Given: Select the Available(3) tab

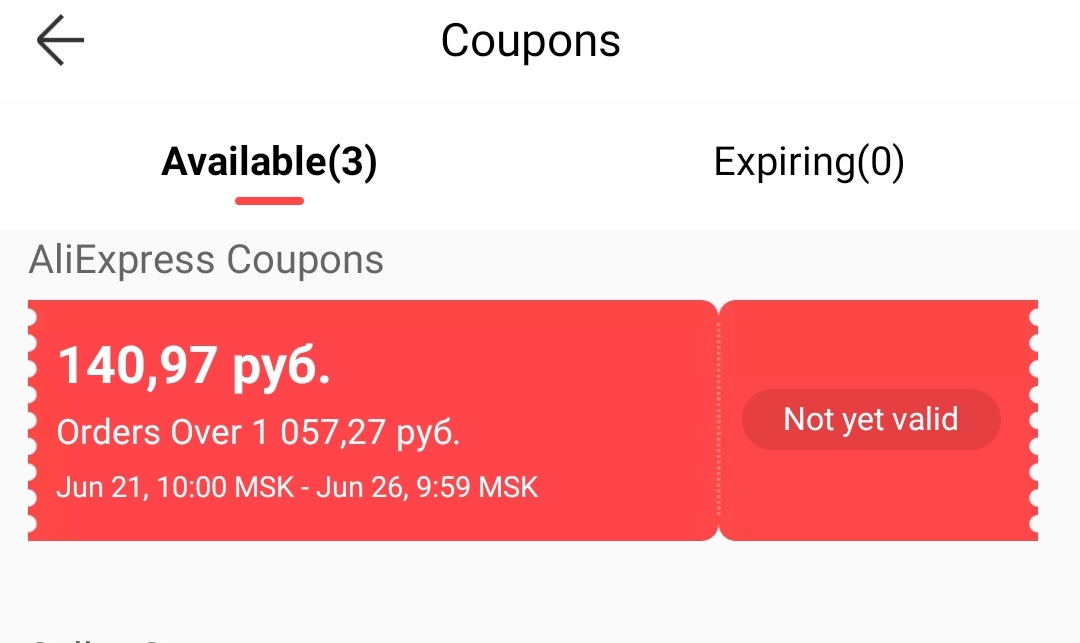Looking at the screenshot, I should [269, 162].
